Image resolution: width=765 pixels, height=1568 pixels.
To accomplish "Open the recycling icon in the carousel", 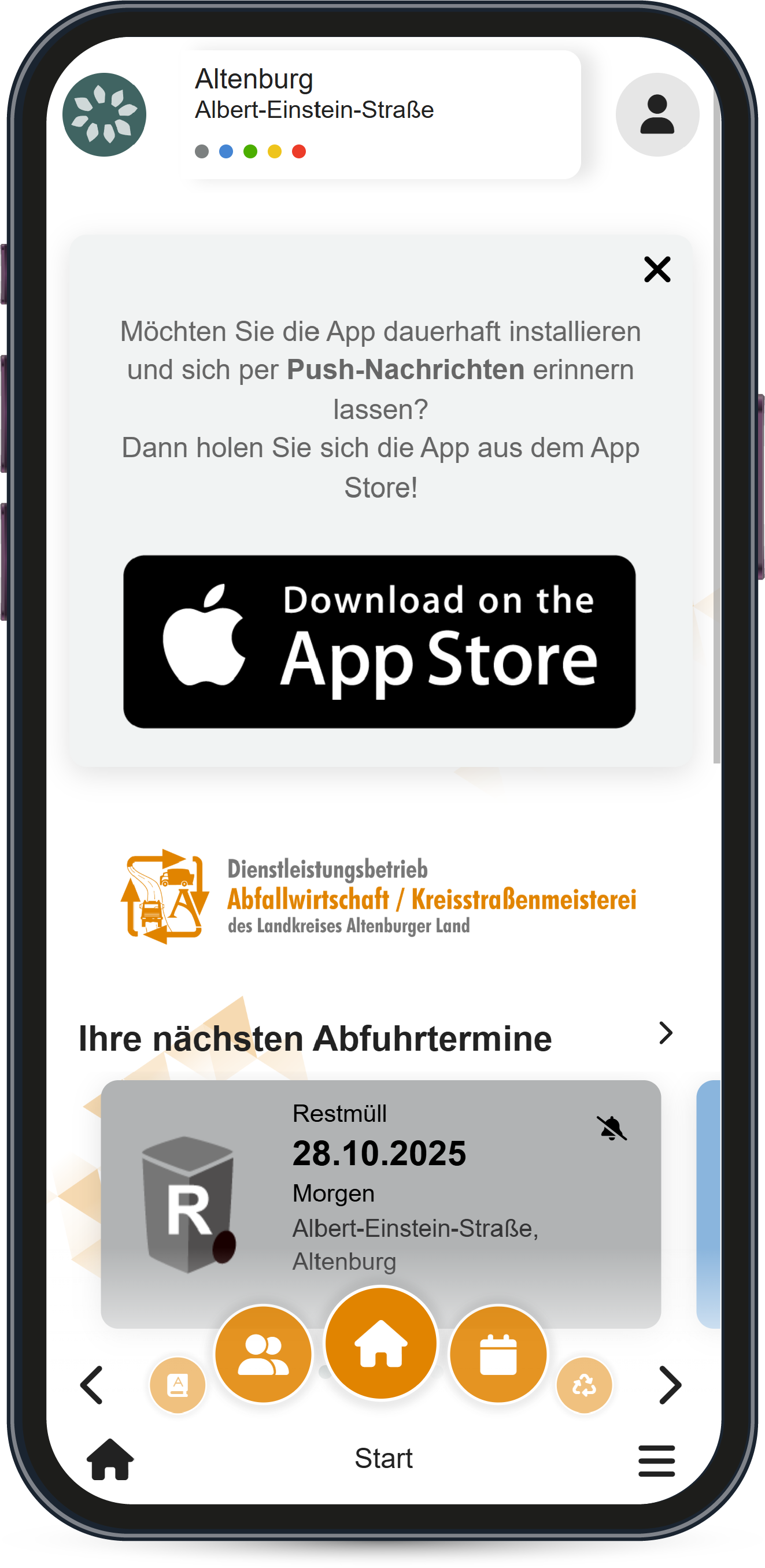I will [583, 1385].
